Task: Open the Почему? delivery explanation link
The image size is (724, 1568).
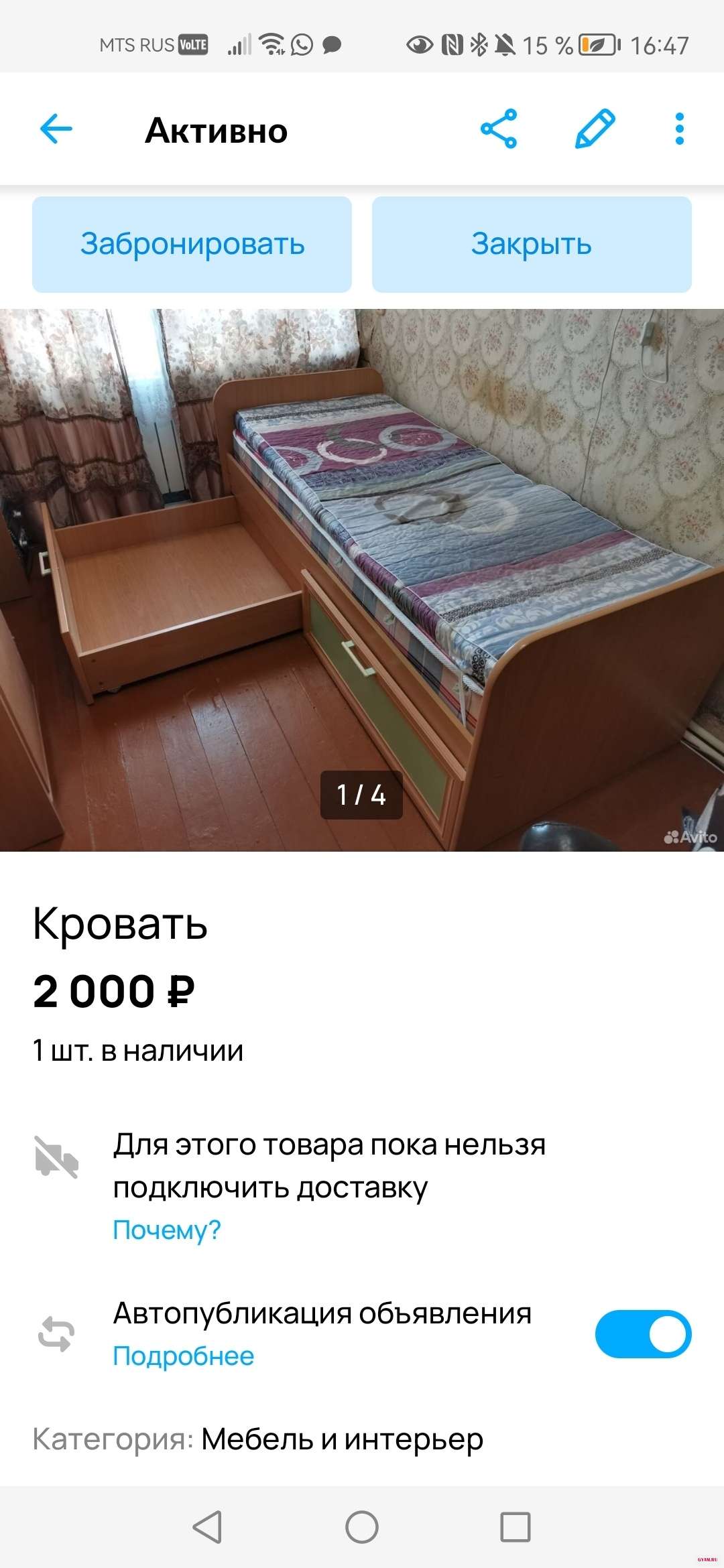Action: (166, 1230)
